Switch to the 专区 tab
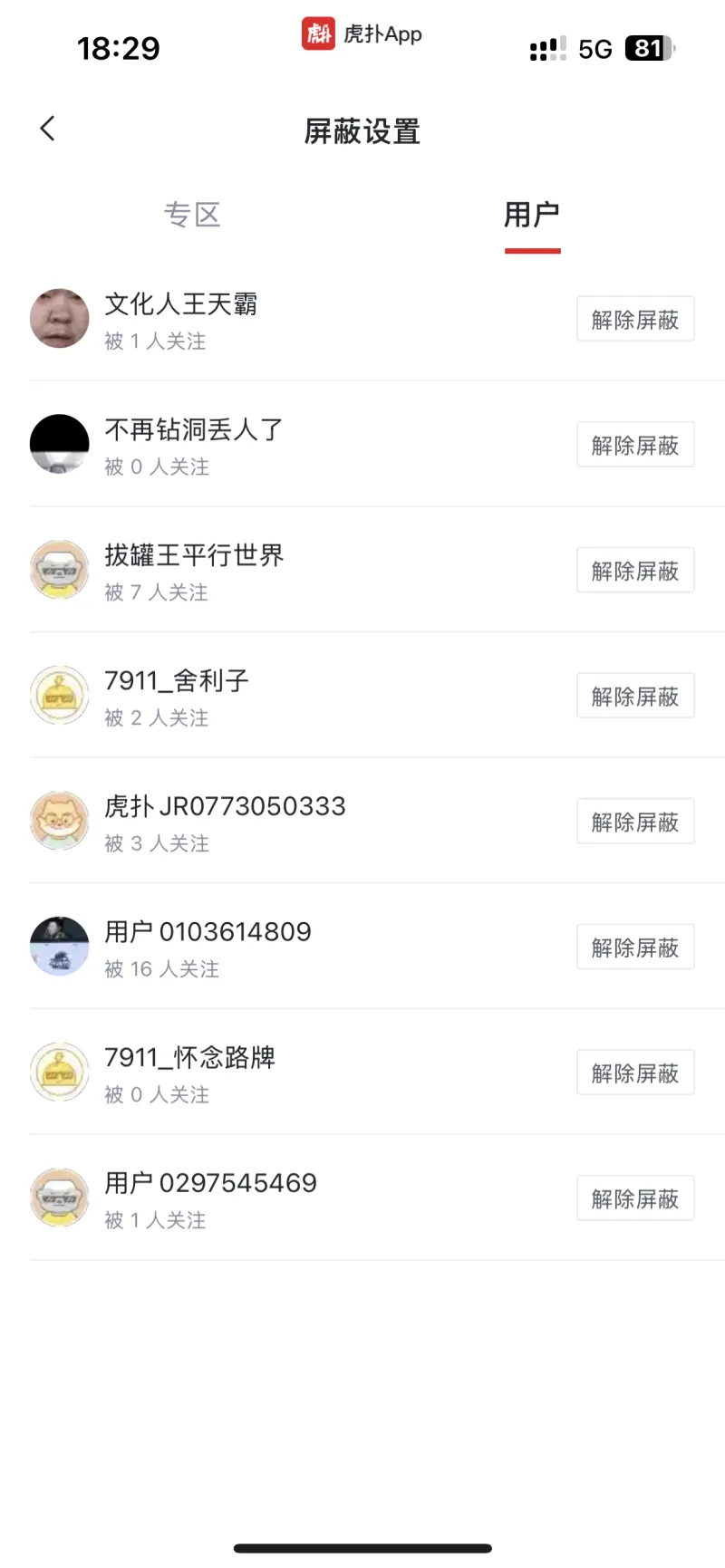 pos(193,214)
